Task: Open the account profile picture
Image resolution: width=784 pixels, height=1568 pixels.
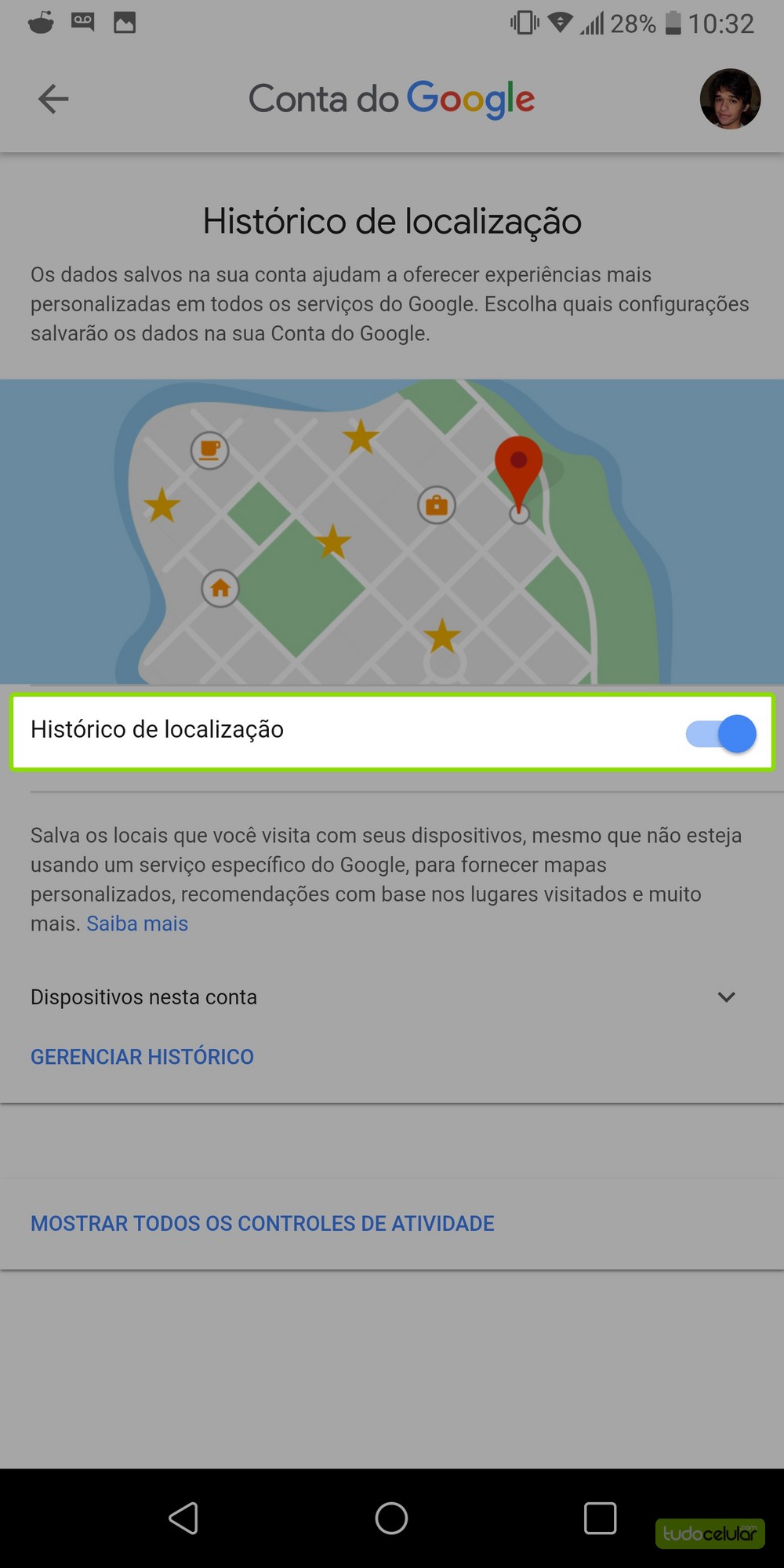Action: [x=729, y=99]
